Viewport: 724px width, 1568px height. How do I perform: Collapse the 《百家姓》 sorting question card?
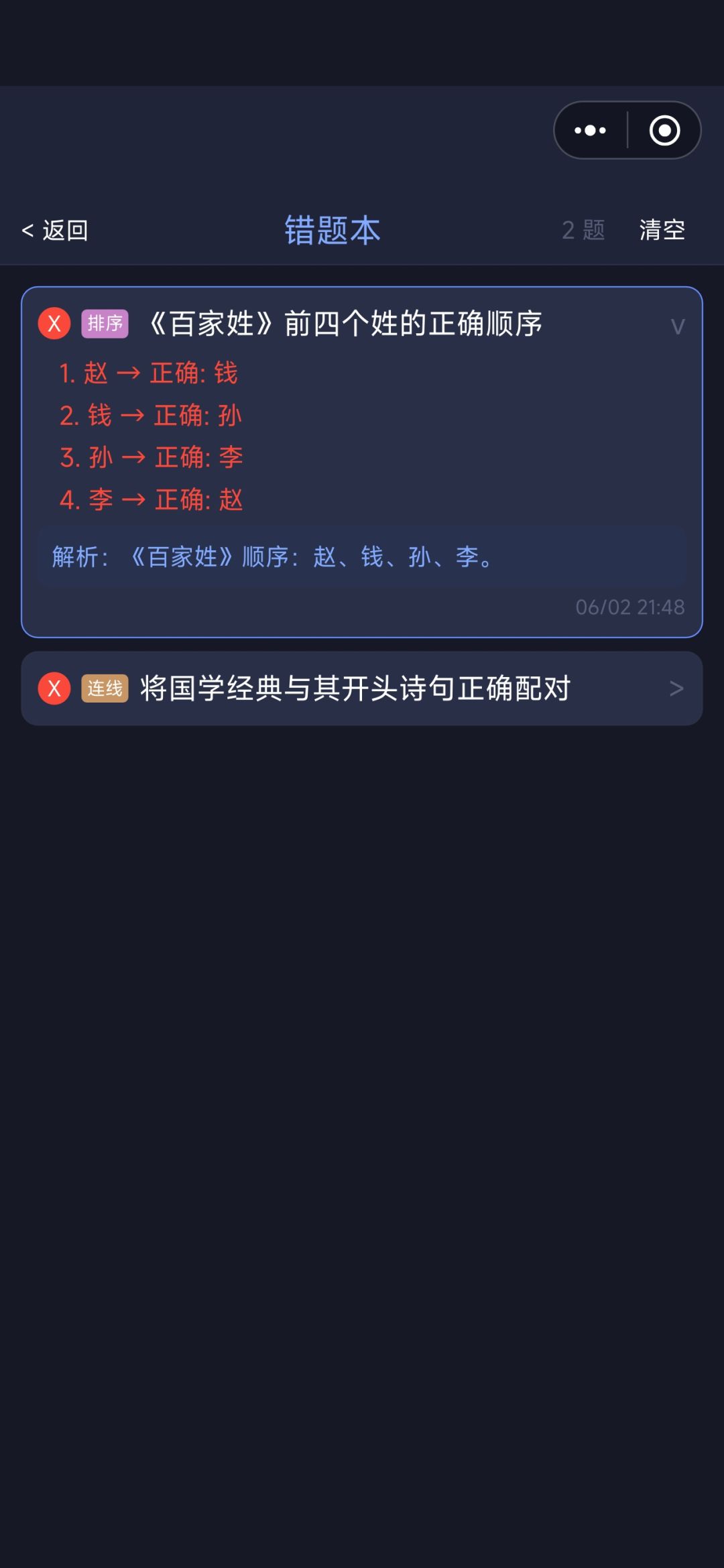(677, 326)
